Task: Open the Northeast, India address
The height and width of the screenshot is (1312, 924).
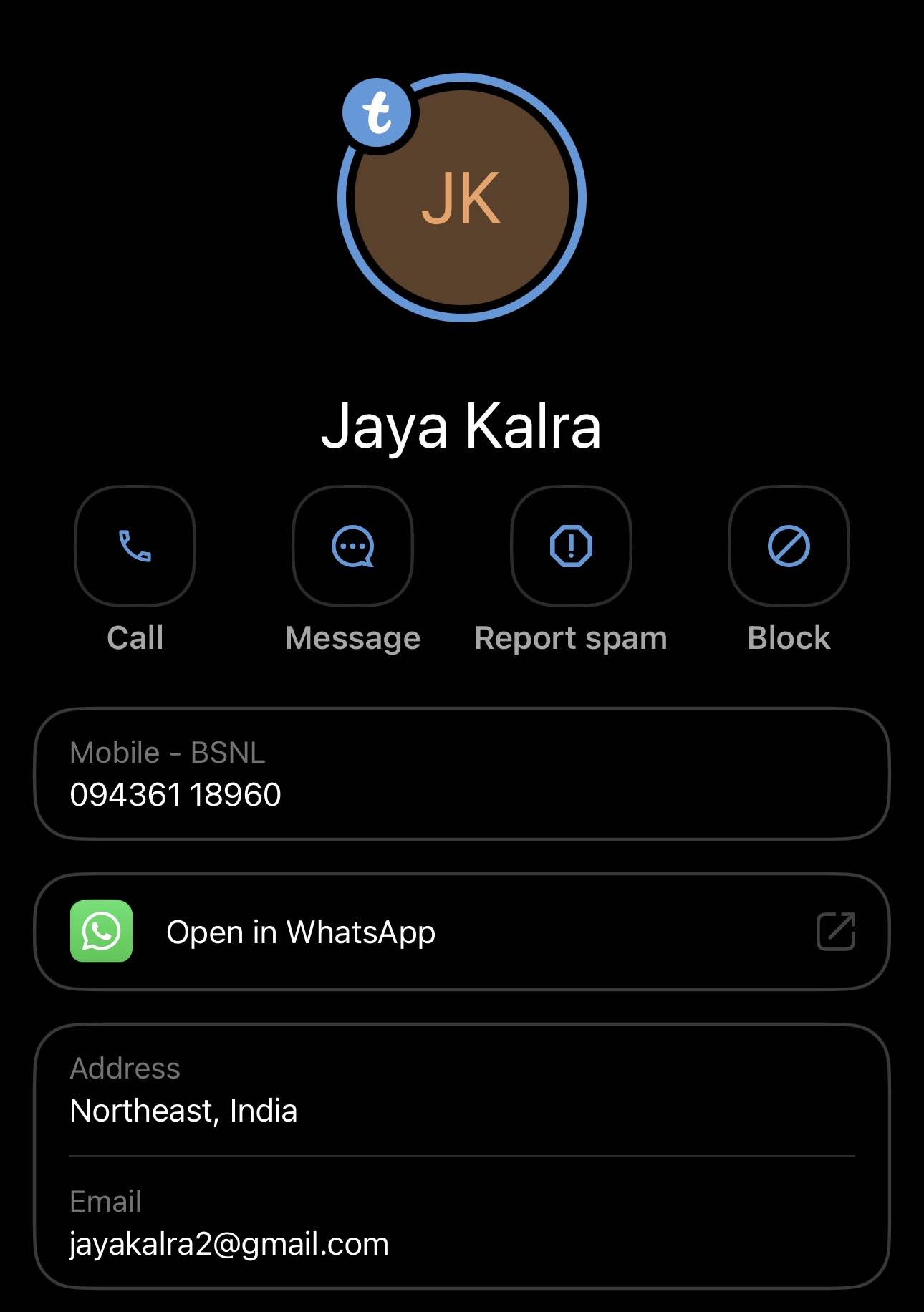Action: coord(461,1091)
